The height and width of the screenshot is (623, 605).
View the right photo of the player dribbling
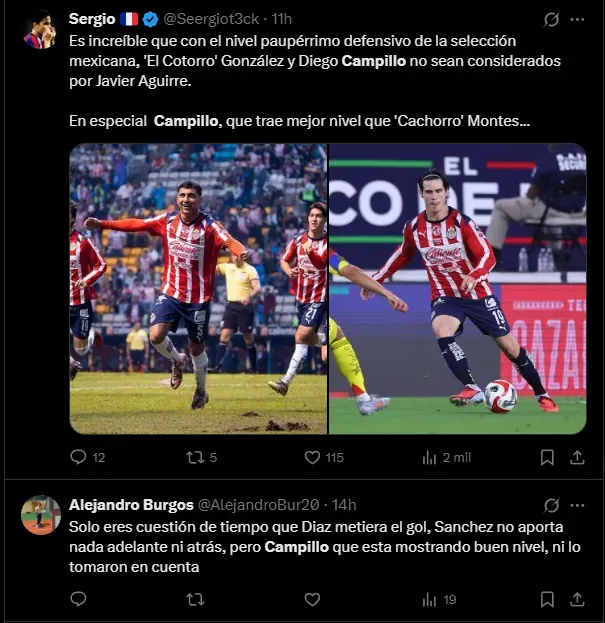pos(458,288)
